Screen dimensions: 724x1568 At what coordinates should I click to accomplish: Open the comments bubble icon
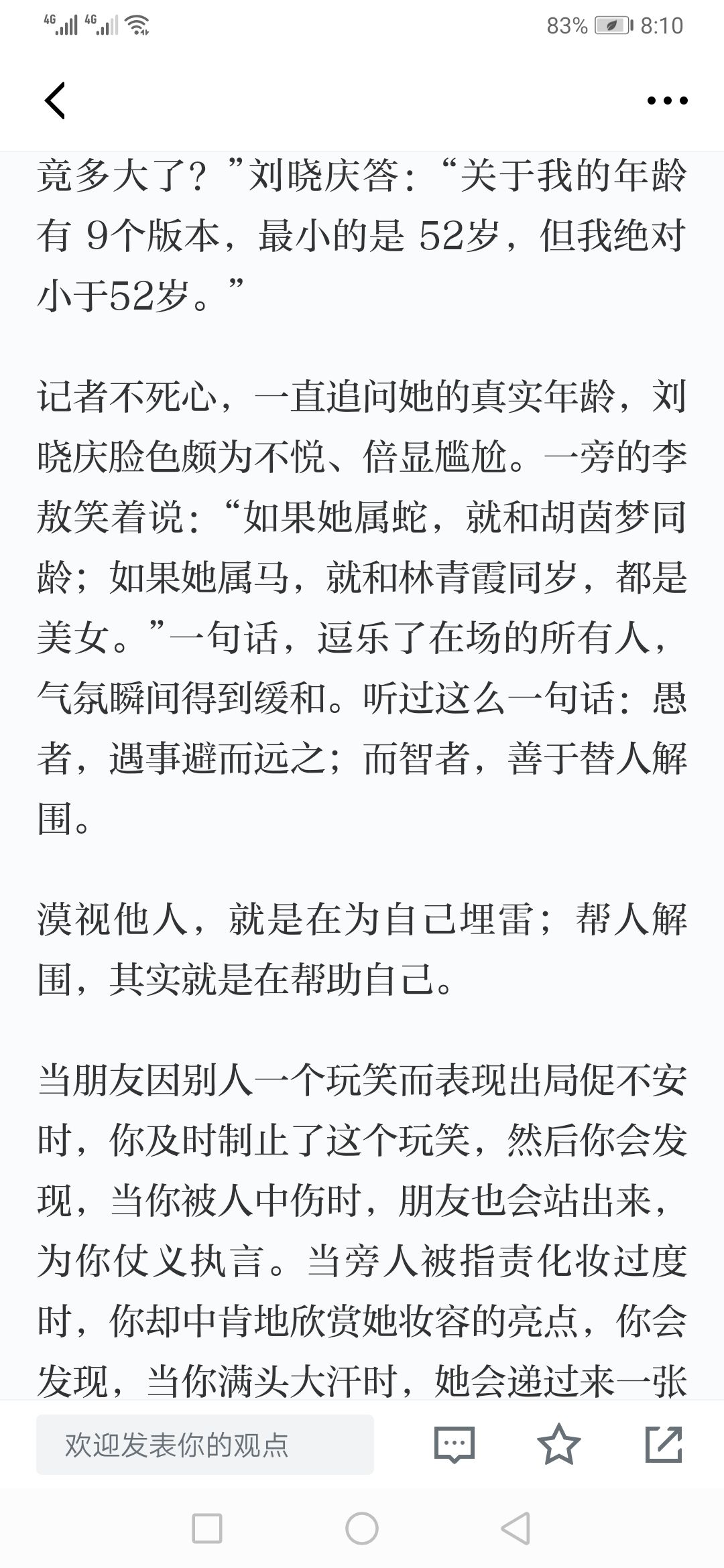tap(455, 1445)
